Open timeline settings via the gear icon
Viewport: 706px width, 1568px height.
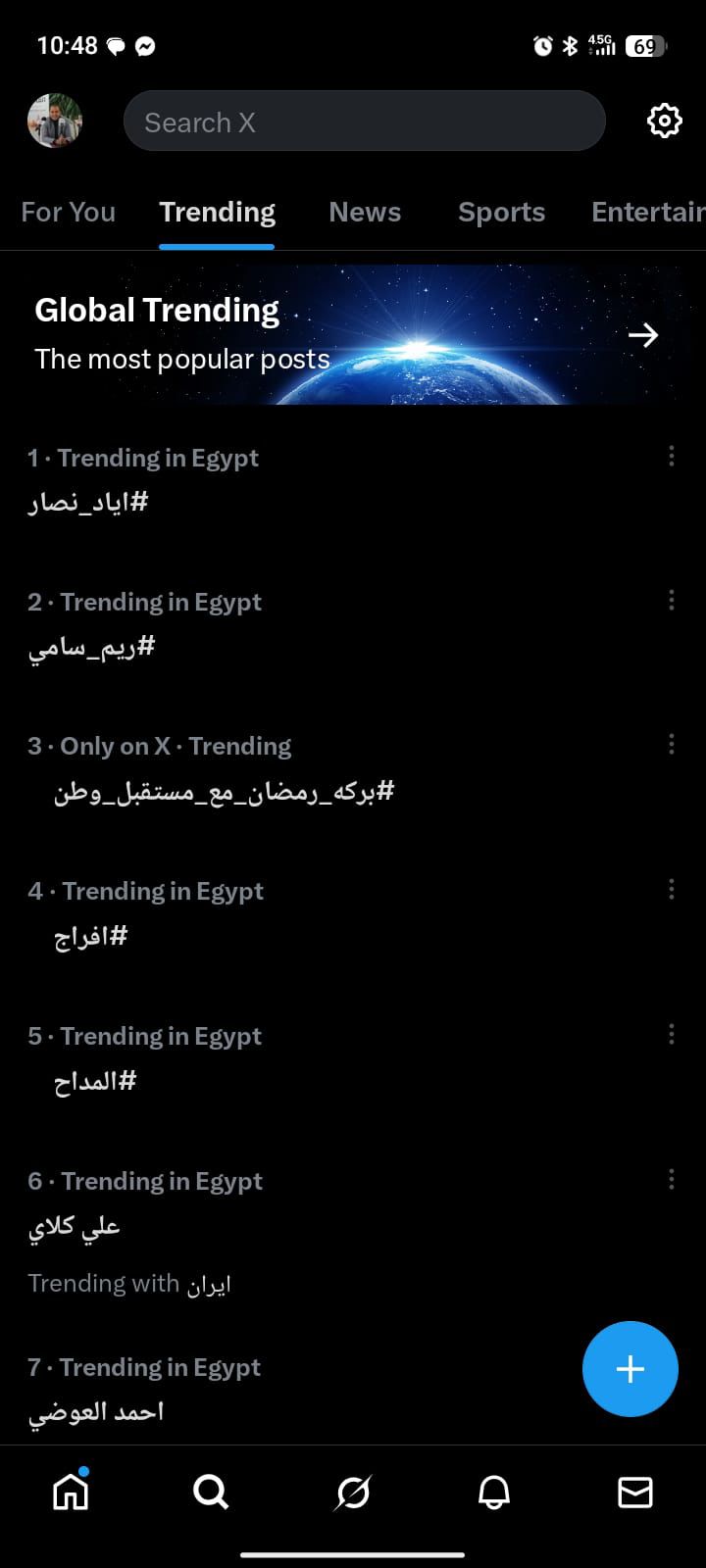coord(664,121)
